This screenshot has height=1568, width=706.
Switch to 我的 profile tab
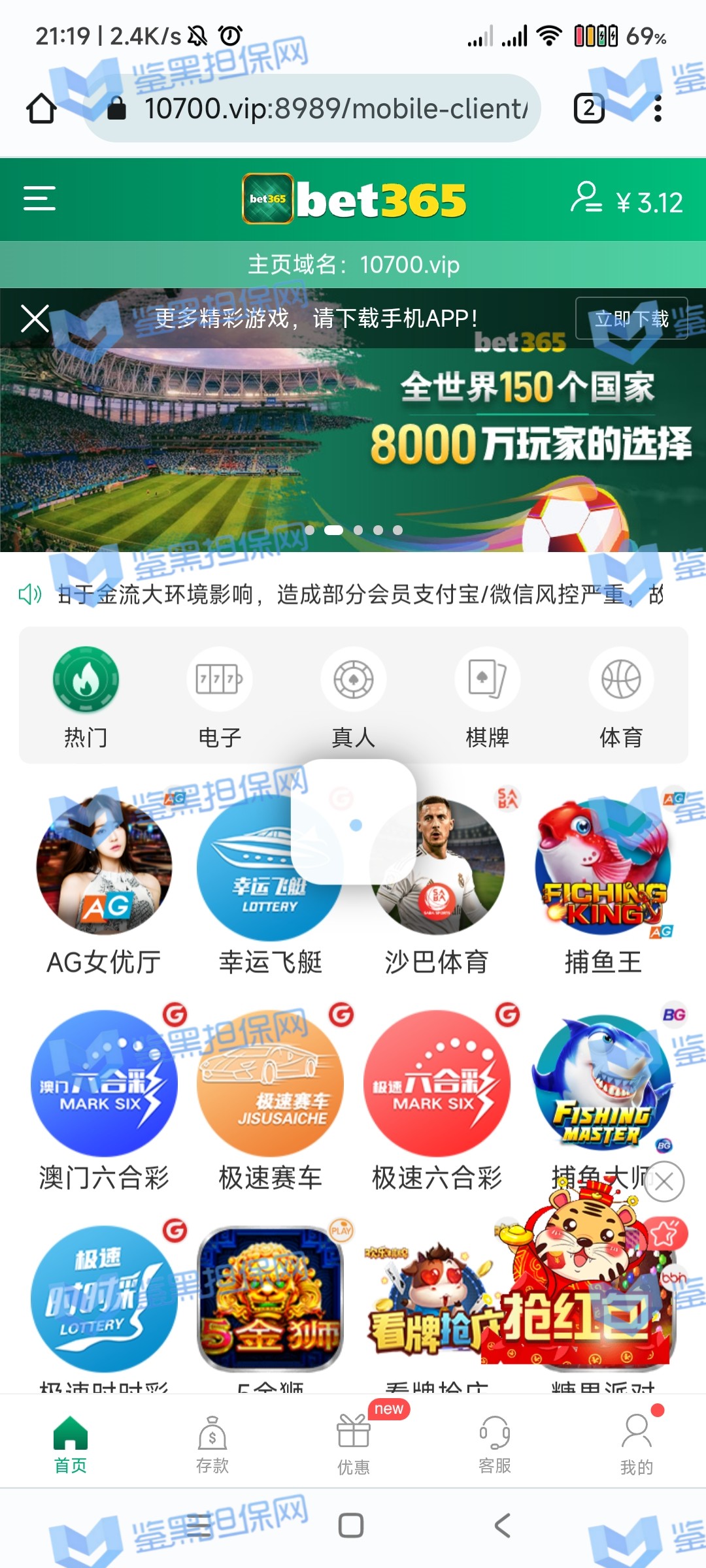[x=636, y=1445]
